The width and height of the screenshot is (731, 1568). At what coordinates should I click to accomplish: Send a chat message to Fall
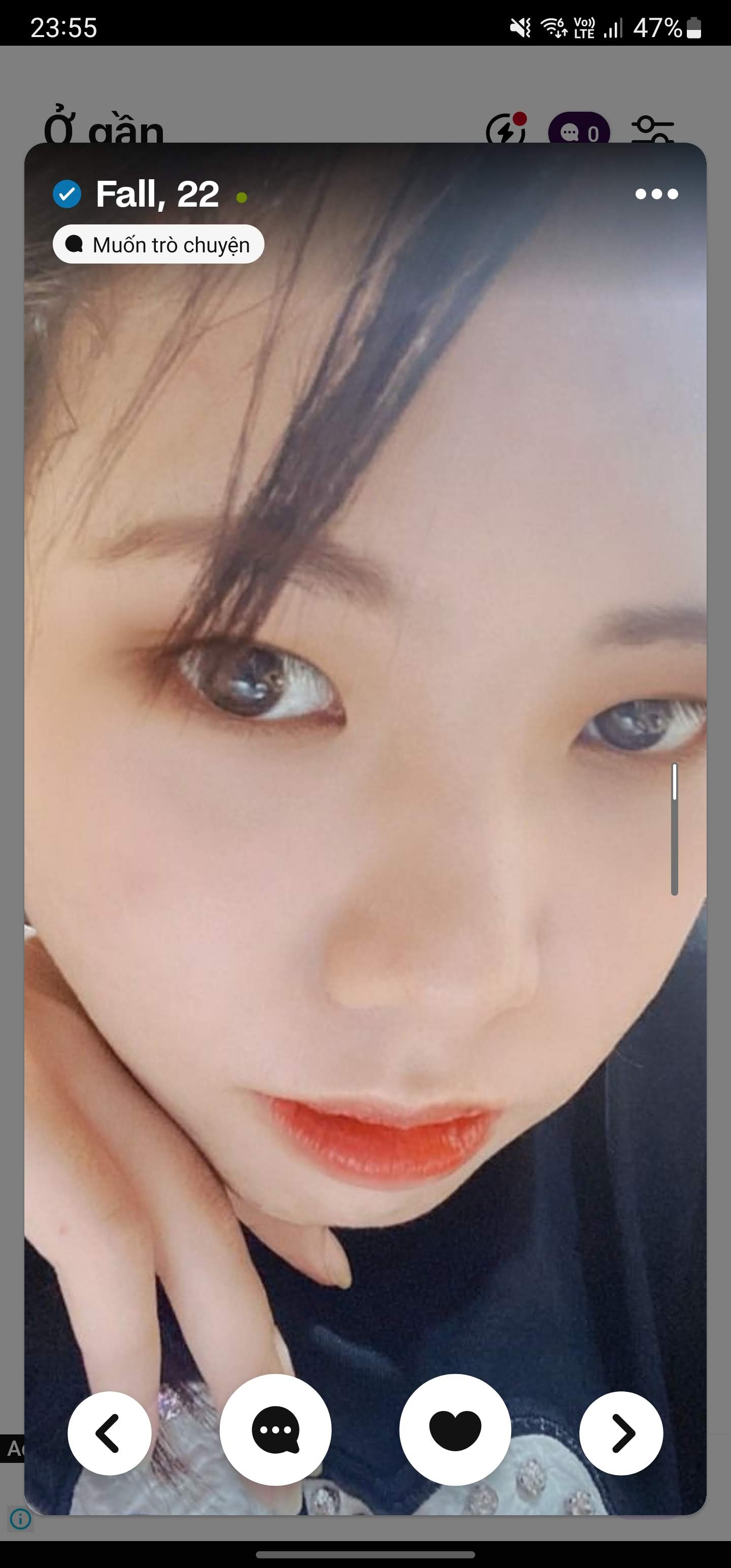tap(276, 1430)
